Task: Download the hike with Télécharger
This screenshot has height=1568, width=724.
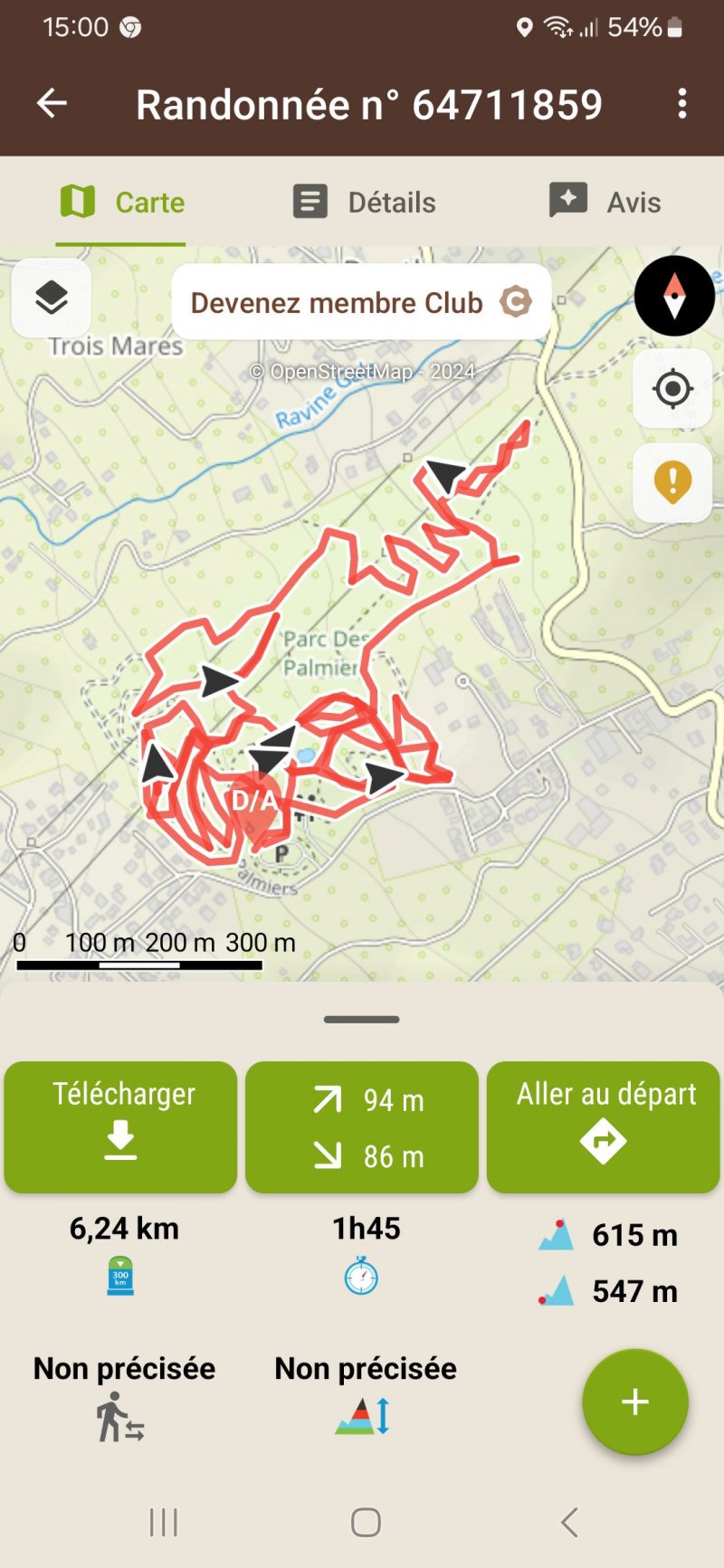Action: (120, 1126)
